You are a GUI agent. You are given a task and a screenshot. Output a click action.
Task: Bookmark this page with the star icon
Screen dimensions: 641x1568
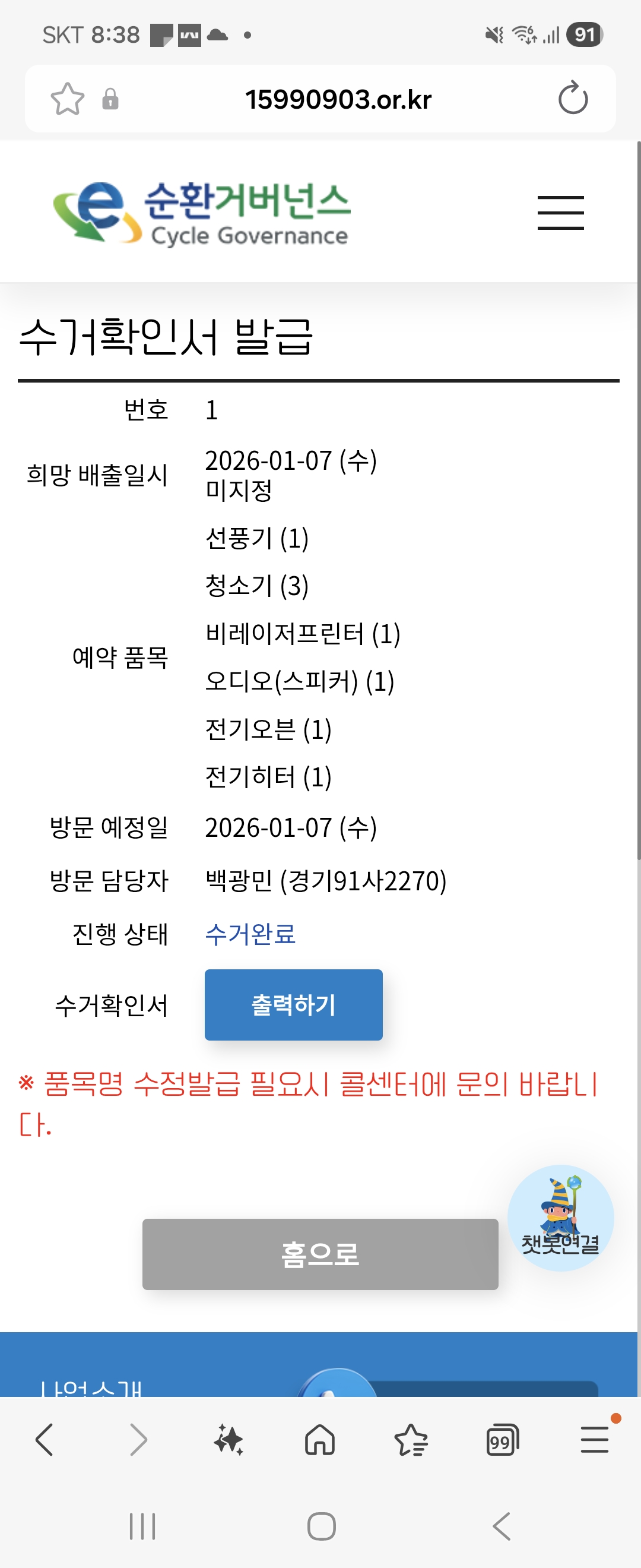click(67, 99)
